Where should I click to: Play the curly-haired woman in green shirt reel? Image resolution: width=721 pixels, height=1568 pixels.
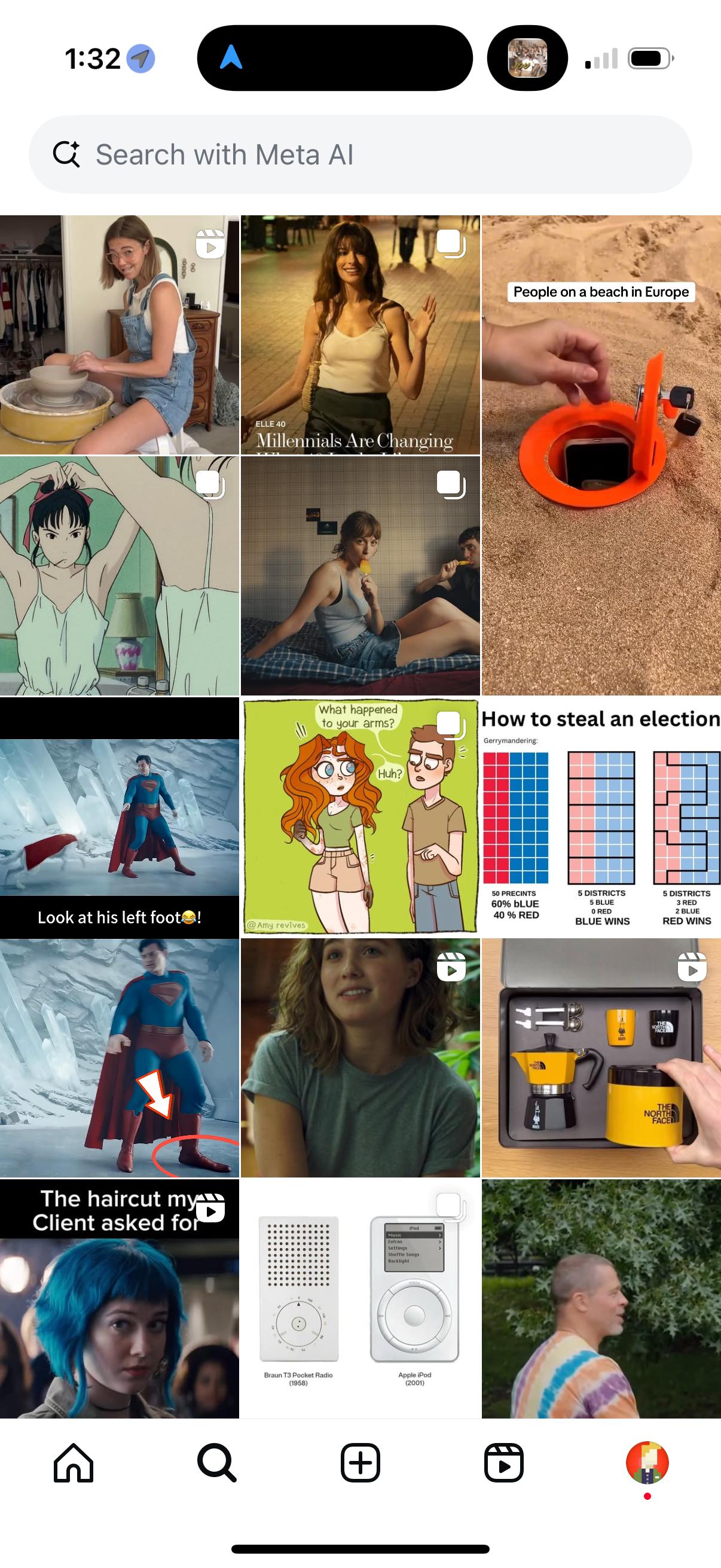coord(360,1058)
